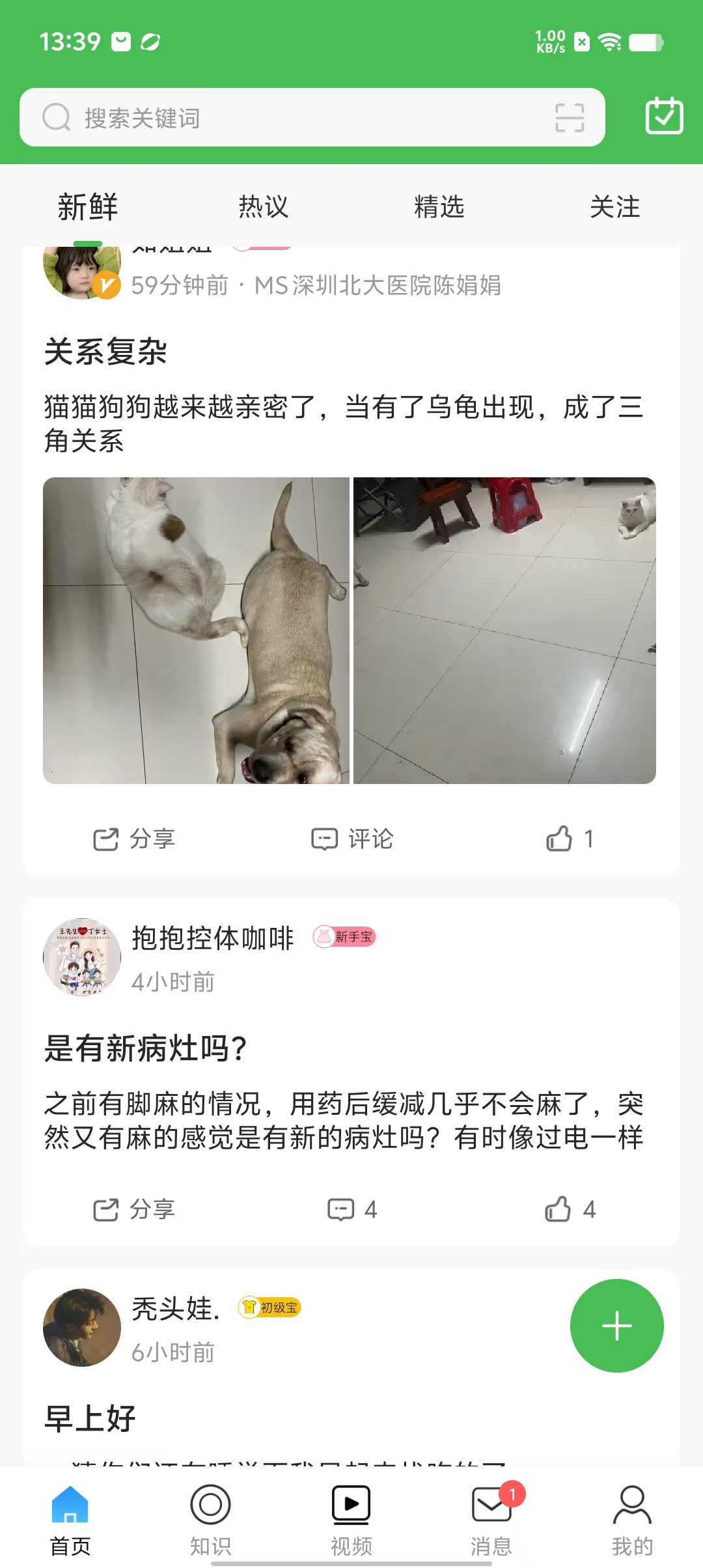
Task: Open the post 是有新病灶吗?
Action: click(146, 1049)
